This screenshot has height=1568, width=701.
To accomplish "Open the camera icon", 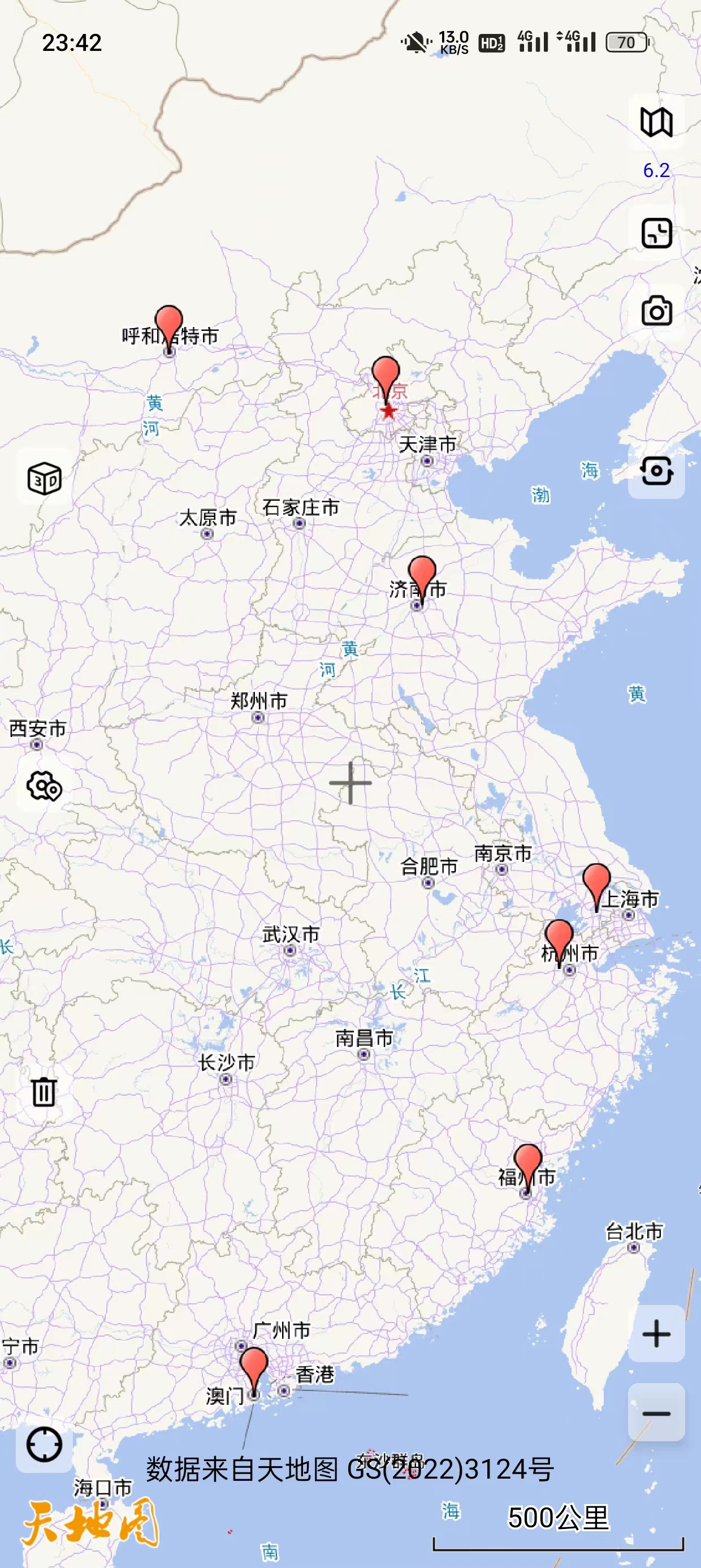I will pos(656,311).
